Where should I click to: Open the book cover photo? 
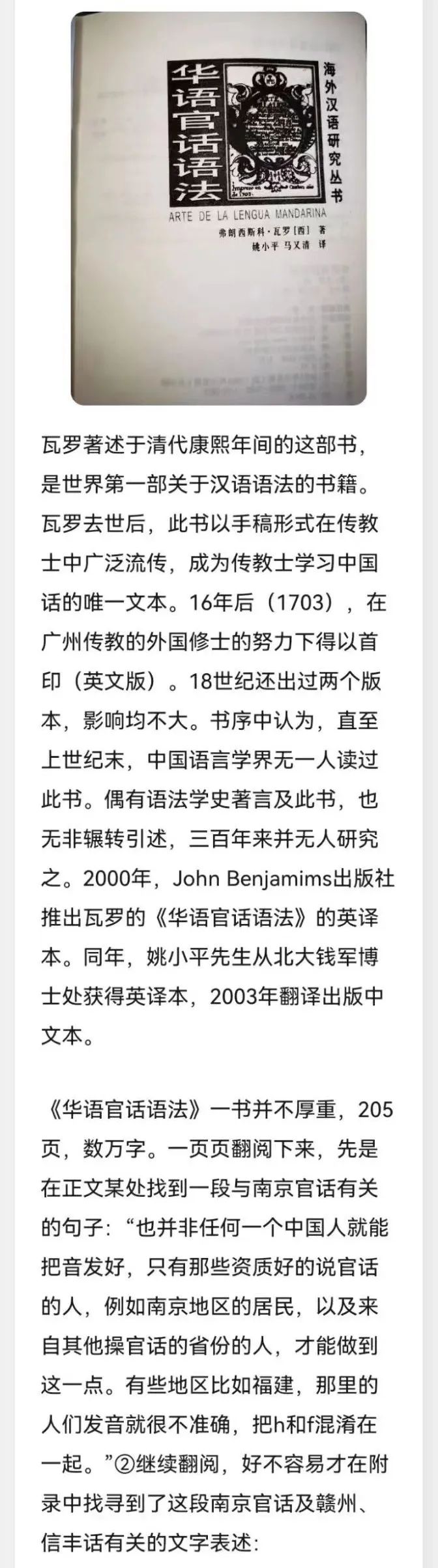point(218,208)
